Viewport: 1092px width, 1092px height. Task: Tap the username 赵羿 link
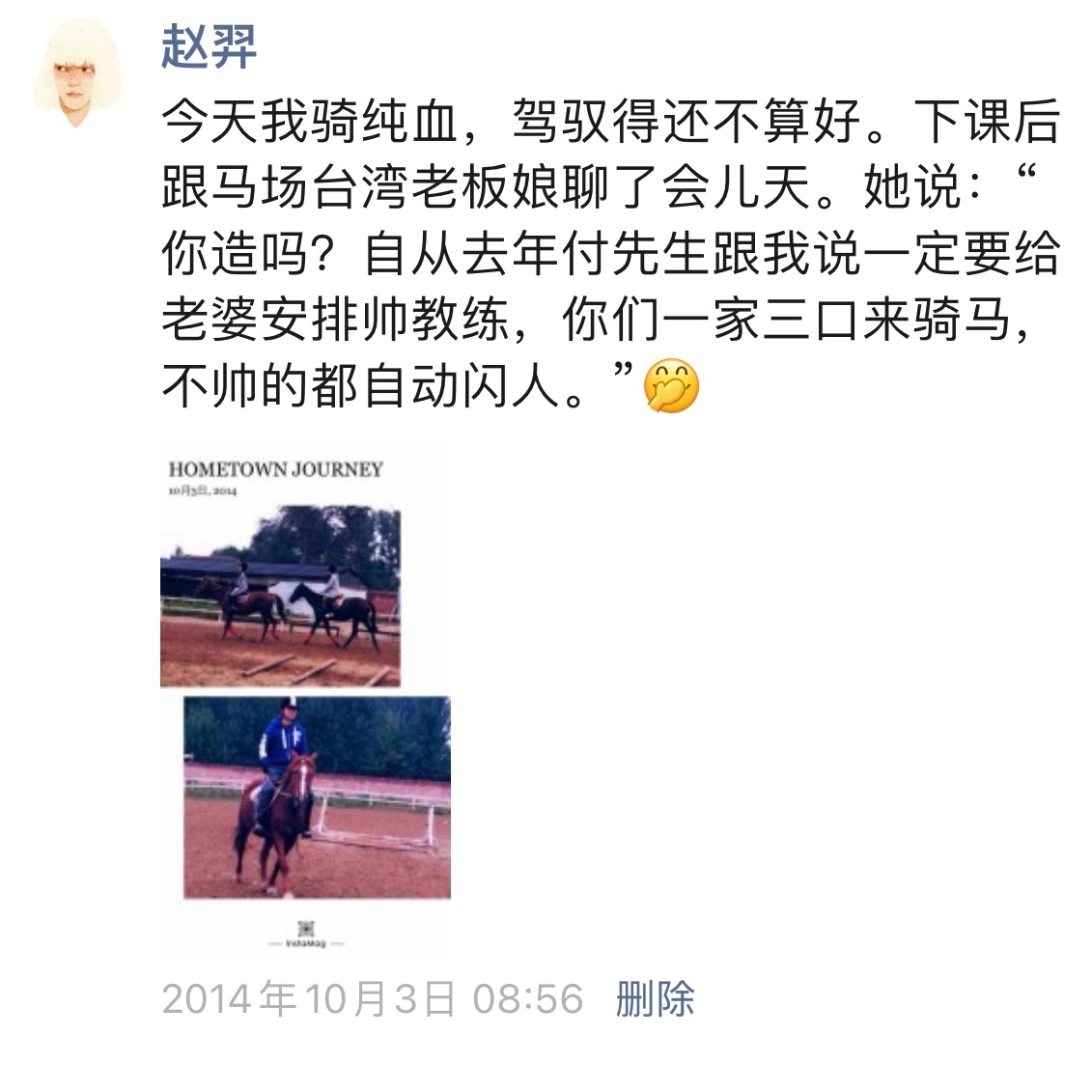[x=209, y=47]
